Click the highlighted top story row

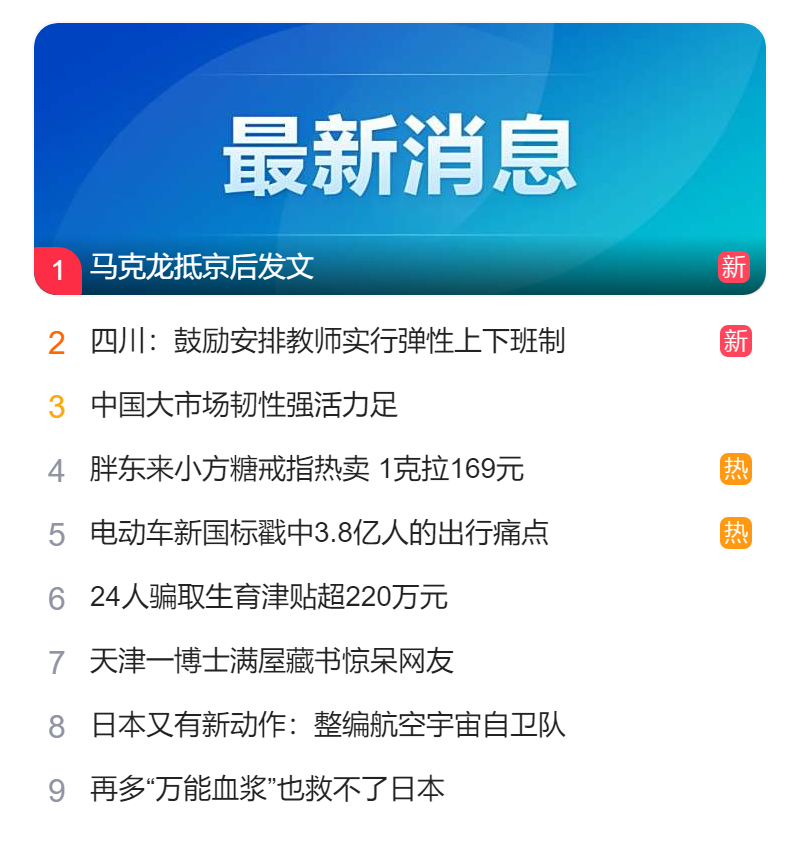(x=397, y=268)
